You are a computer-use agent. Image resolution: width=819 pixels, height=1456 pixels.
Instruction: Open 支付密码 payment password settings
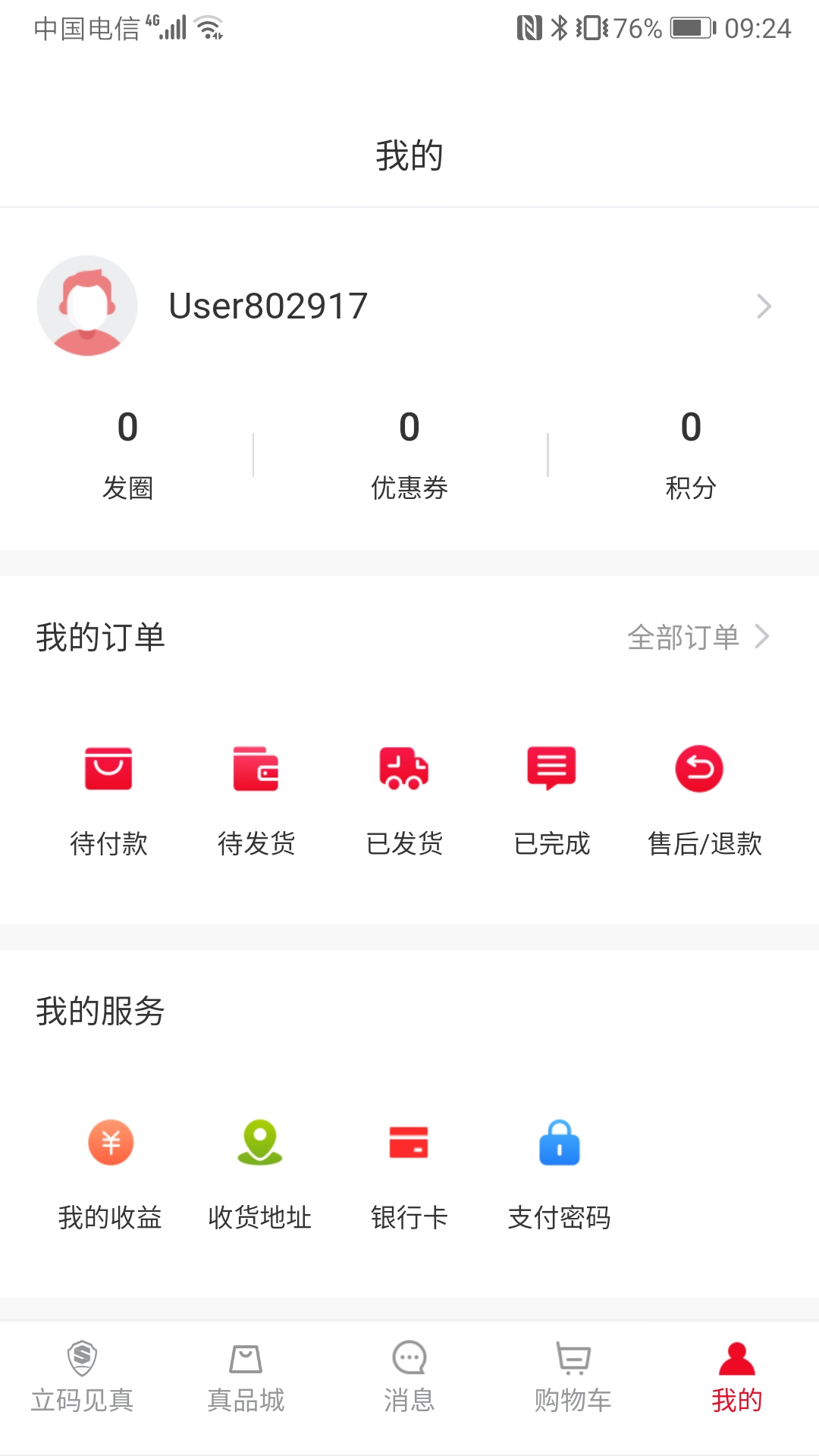(x=559, y=1172)
